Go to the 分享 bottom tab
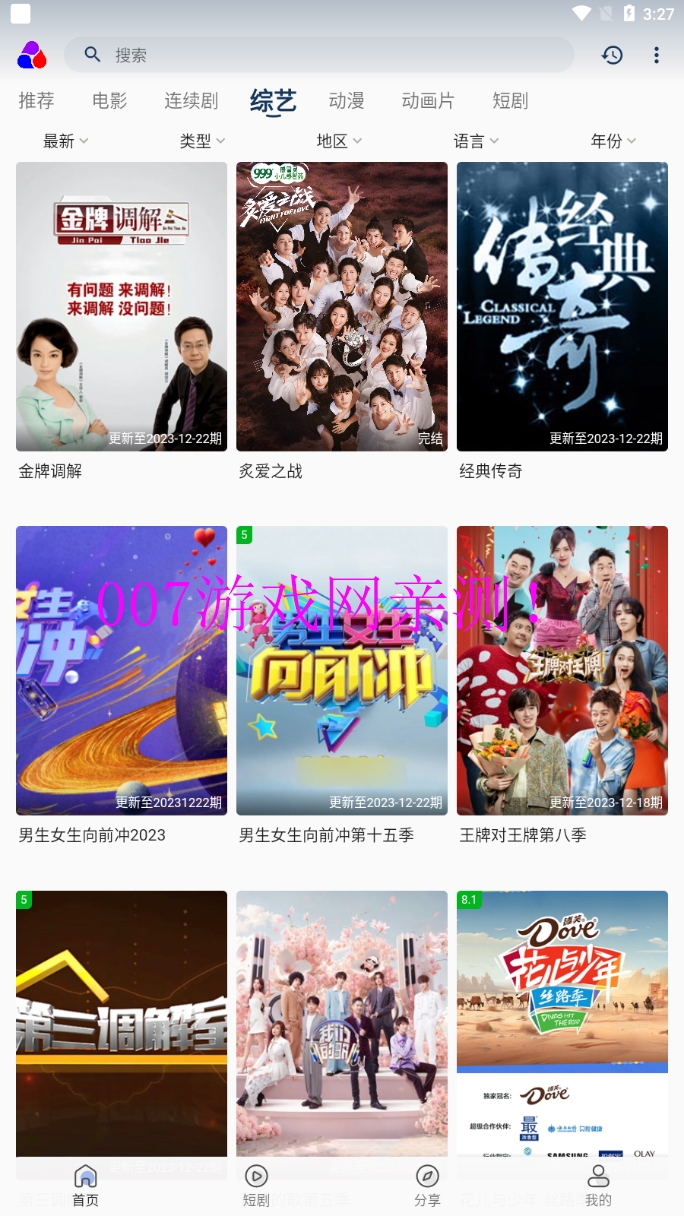Screen dimensions: 684x1216 (x=427, y=1185)
